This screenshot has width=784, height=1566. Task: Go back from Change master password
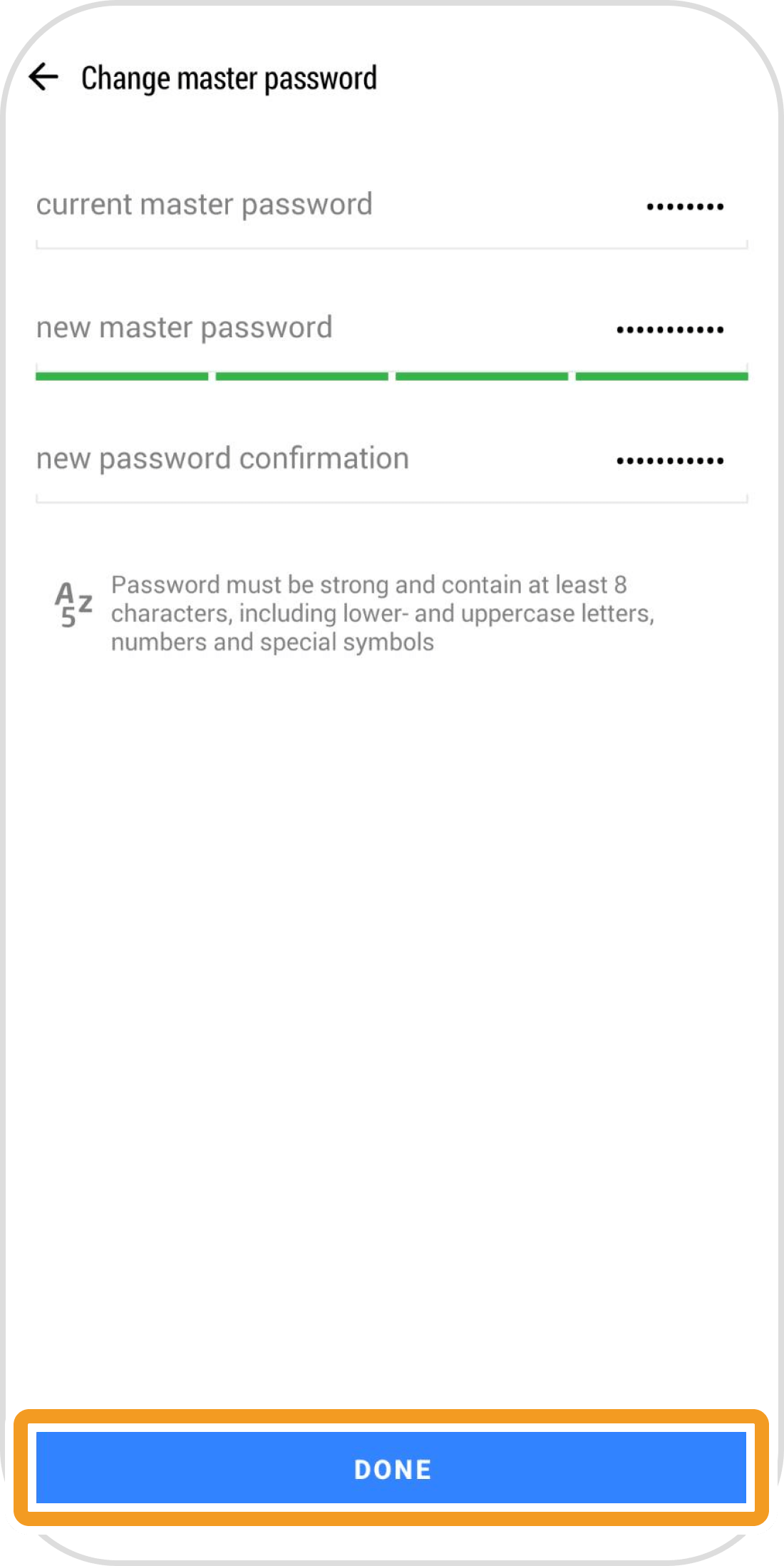(44, 77)
